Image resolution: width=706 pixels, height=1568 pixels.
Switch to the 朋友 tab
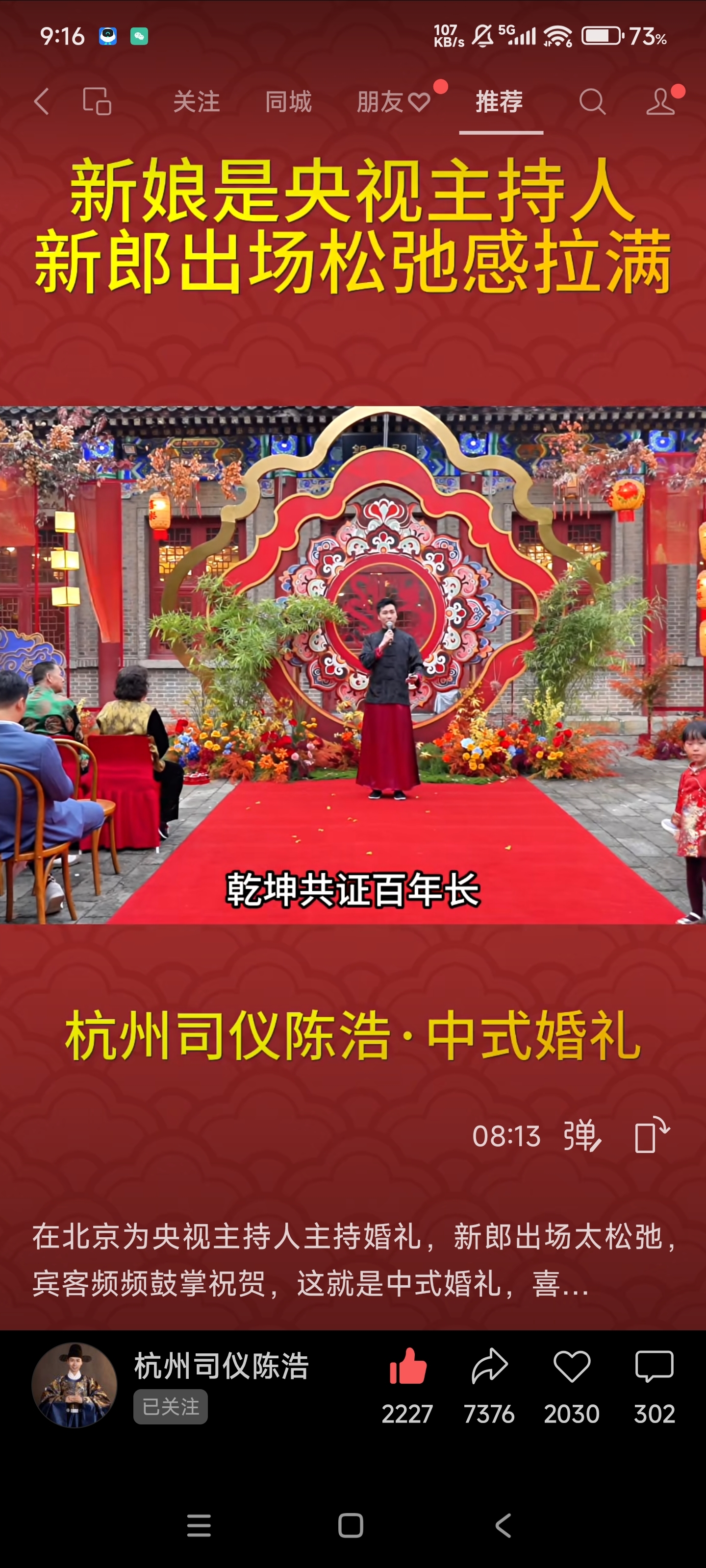click(x=393, y=101)
